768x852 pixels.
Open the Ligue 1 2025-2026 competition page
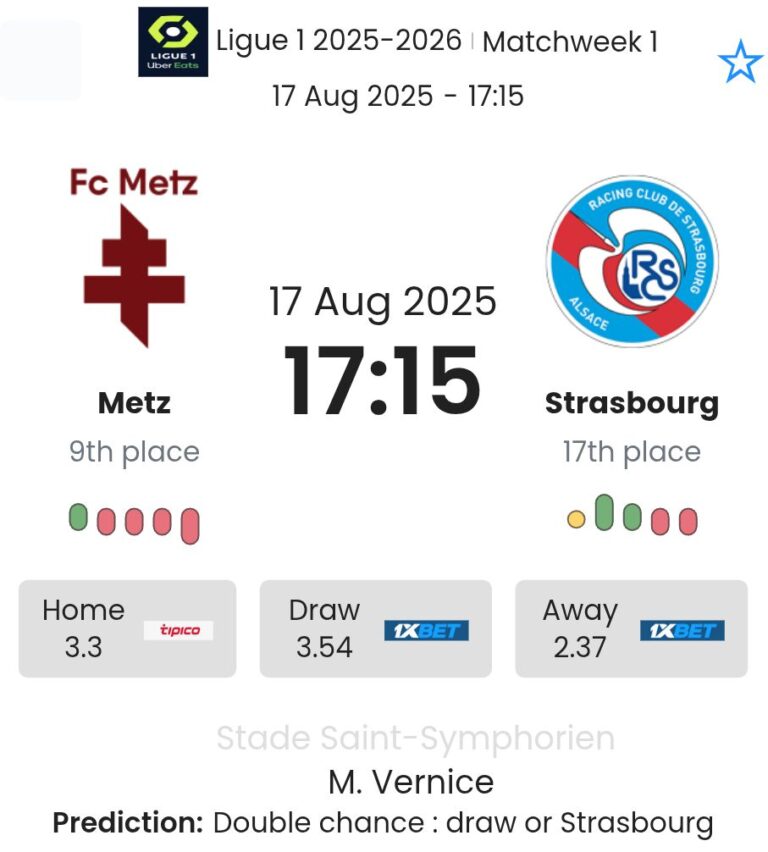[338, 42]
